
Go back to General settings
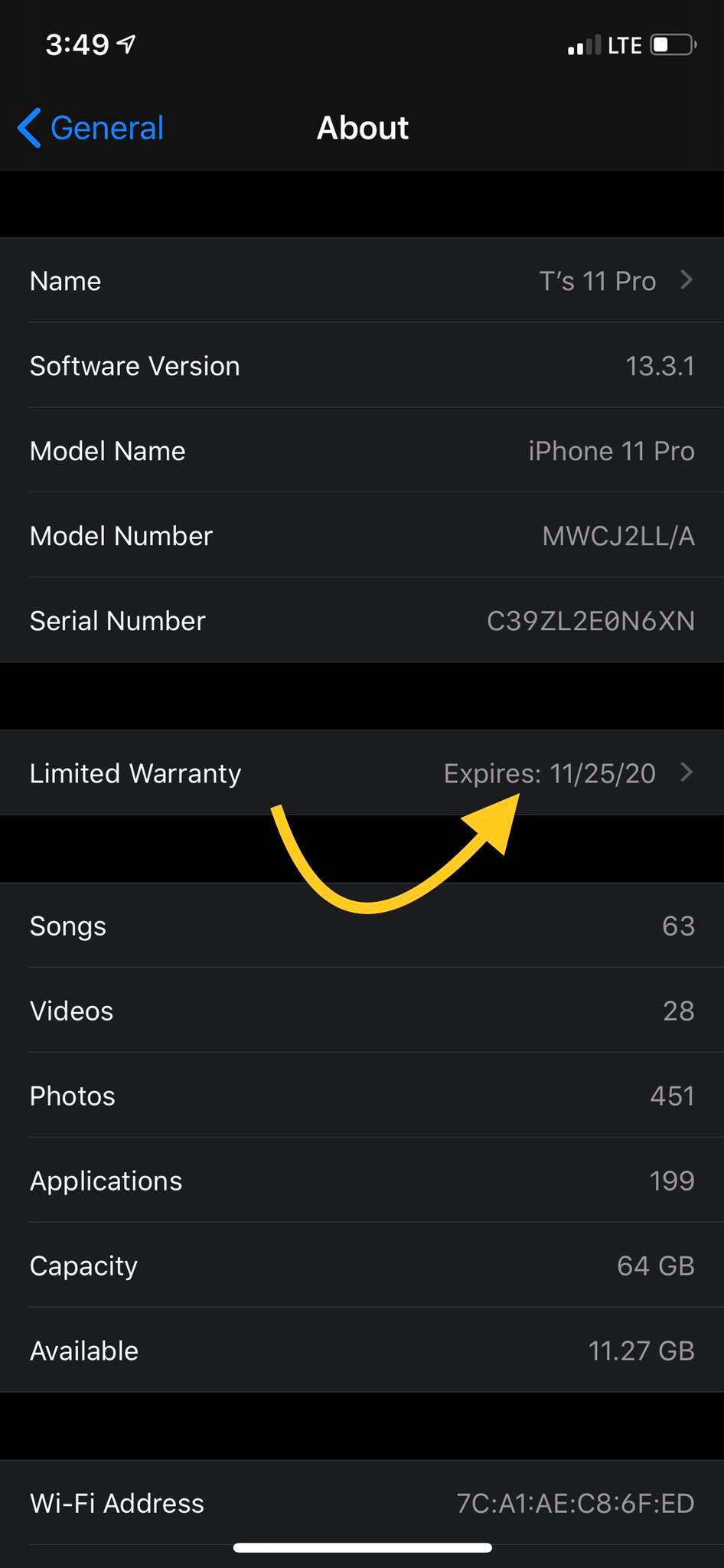click(90, 128)
